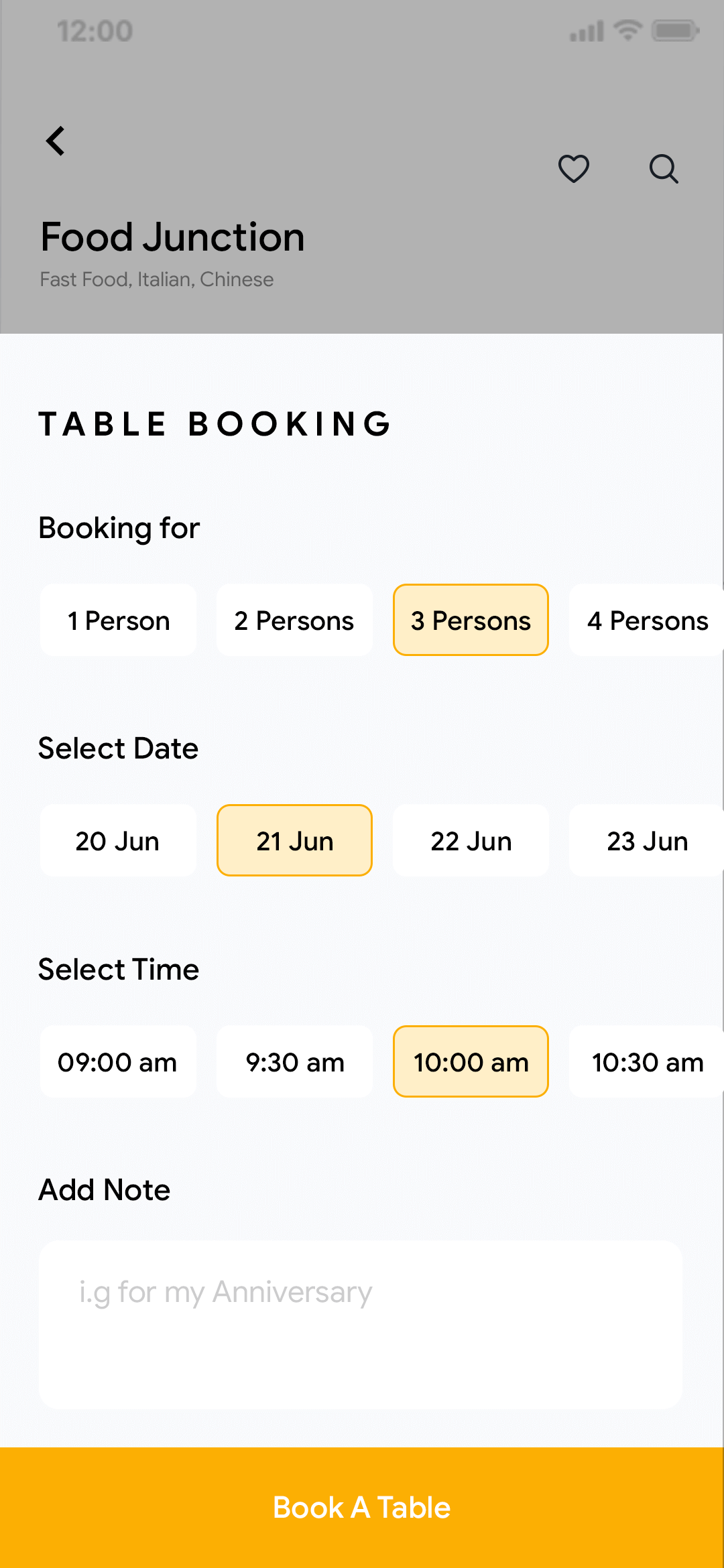The height and width of the screenshot is (1568, 724).
Task: Pick 22 Jun for the reservation
Action: click(470, 840)
